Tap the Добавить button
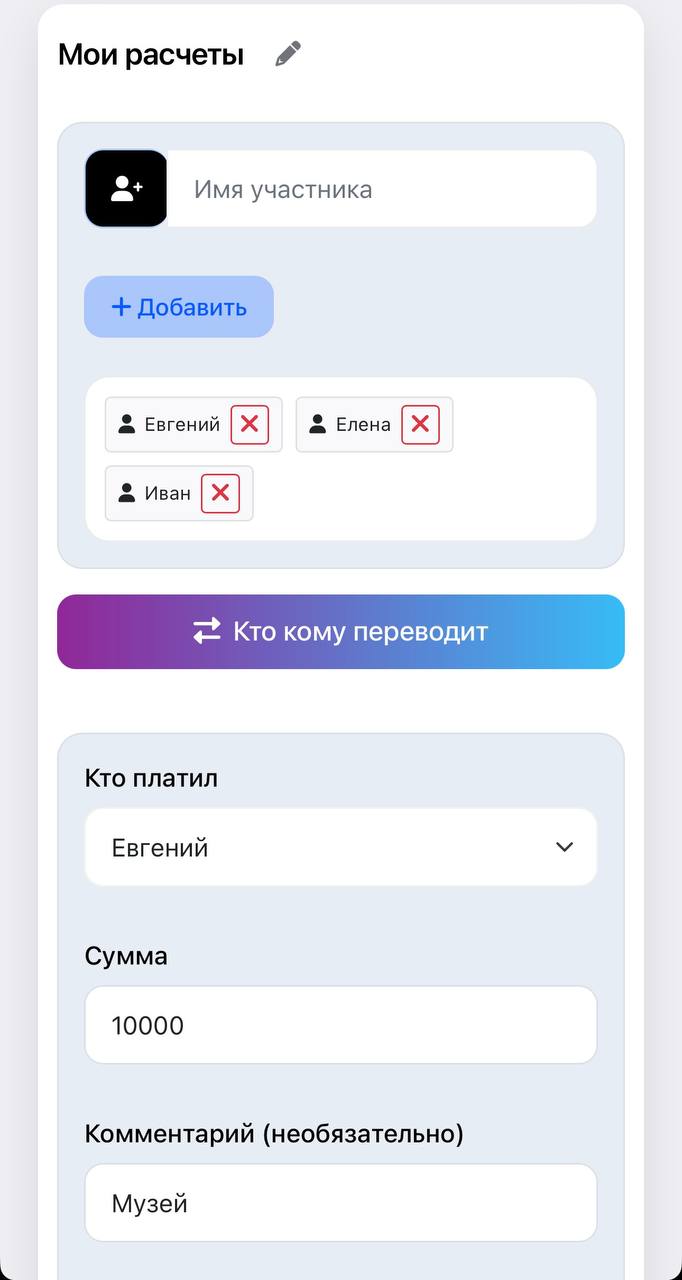 pyautogui.click(x=179, y=307)
